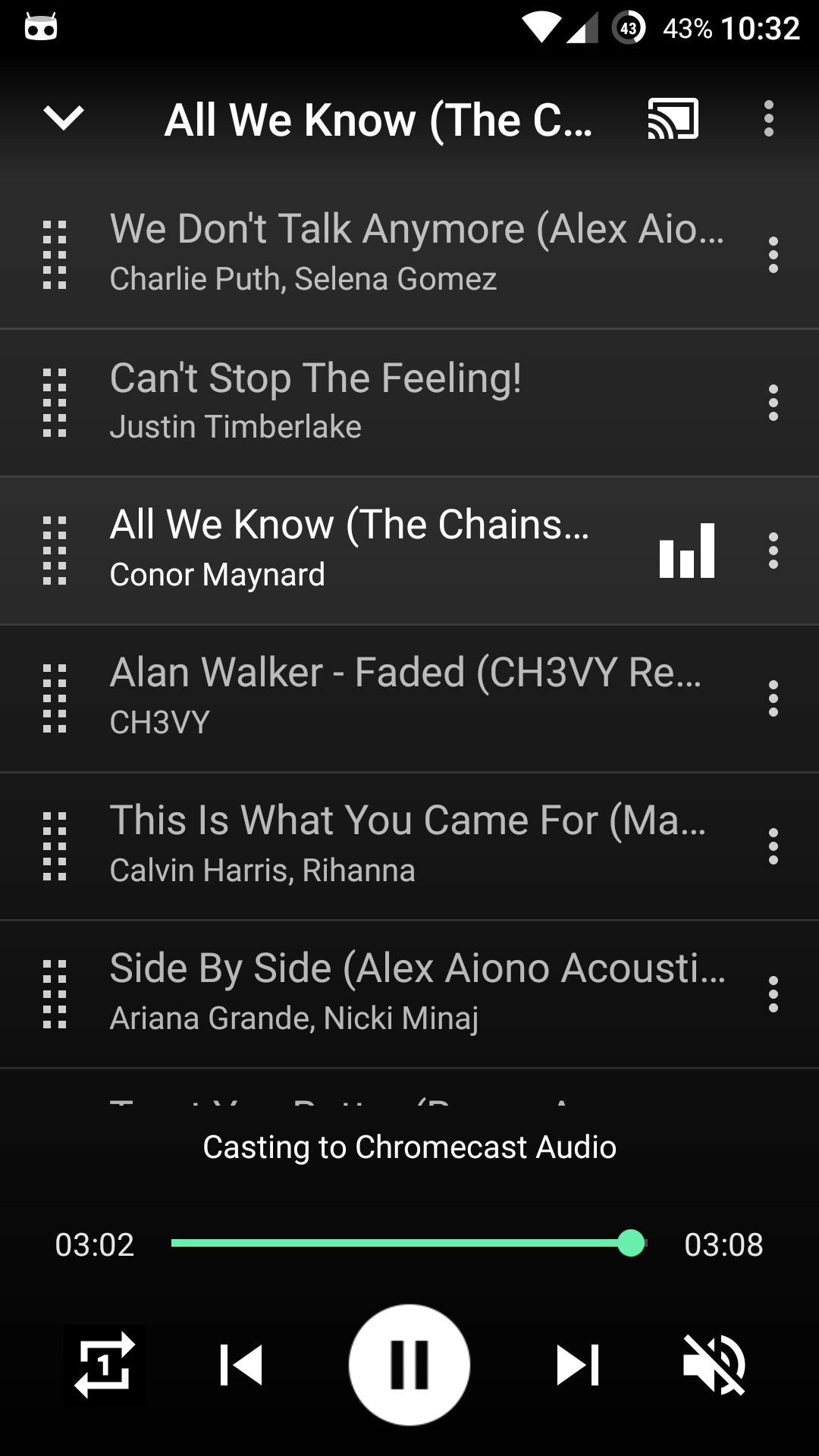Screen dimensions: 819x1456
Task: Collapse the player with the down chevron
Action: 64,118
